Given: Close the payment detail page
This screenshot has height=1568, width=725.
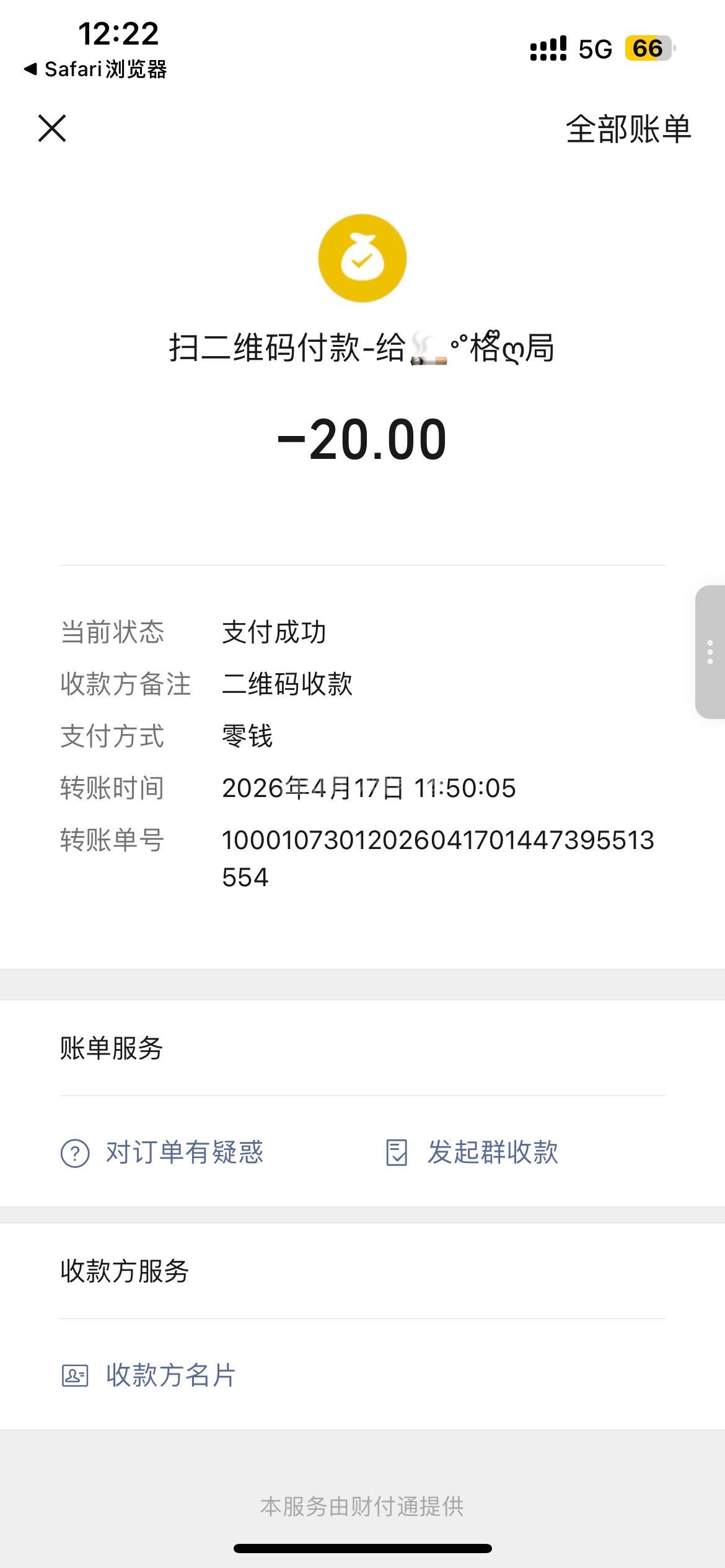Looking at the screenshot, I should point(52,128).
